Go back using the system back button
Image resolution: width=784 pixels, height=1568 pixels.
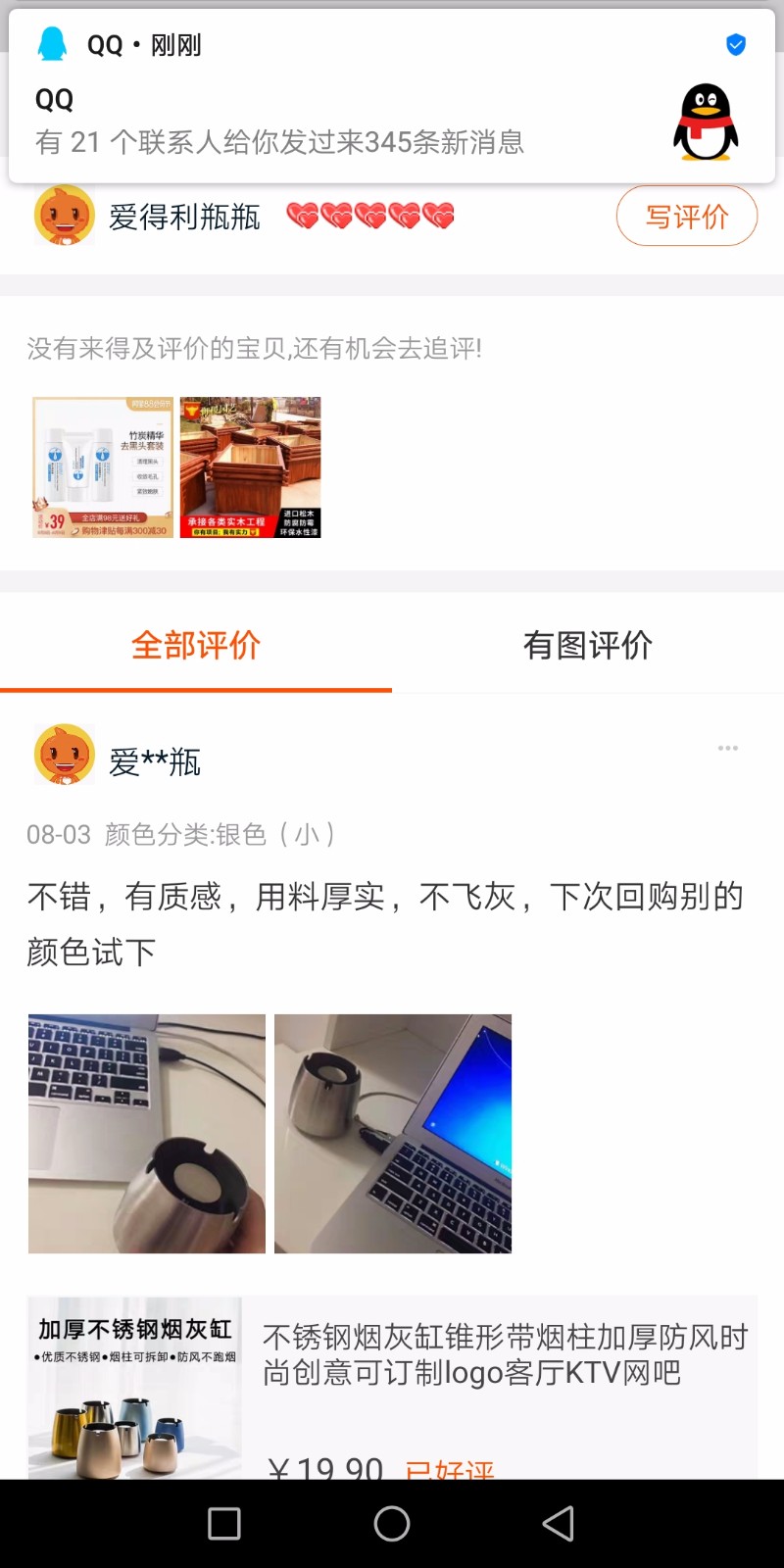tap(558, 1524)
